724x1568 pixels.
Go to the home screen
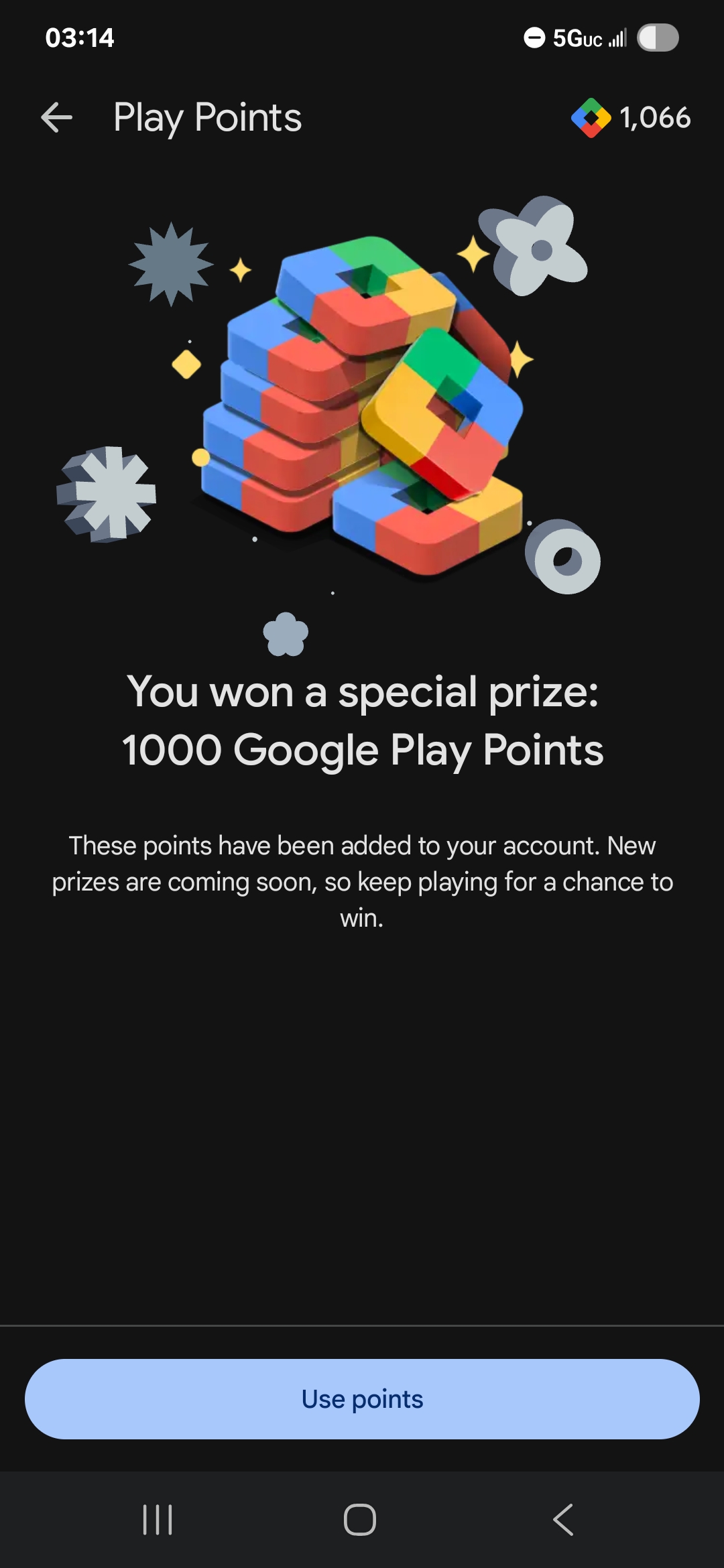(x=360, y=1519)
